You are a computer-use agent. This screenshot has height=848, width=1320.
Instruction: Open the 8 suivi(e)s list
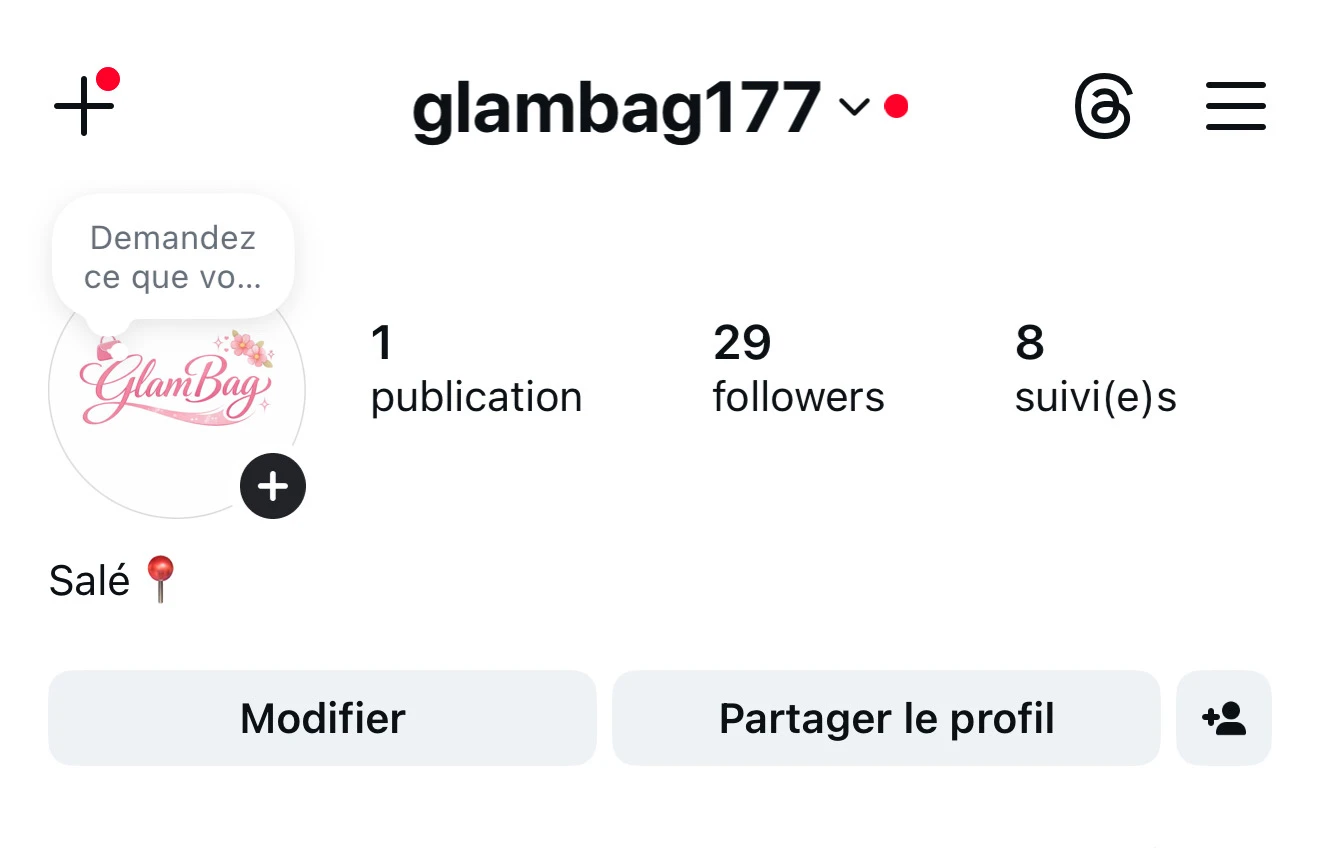(1095, 369)
